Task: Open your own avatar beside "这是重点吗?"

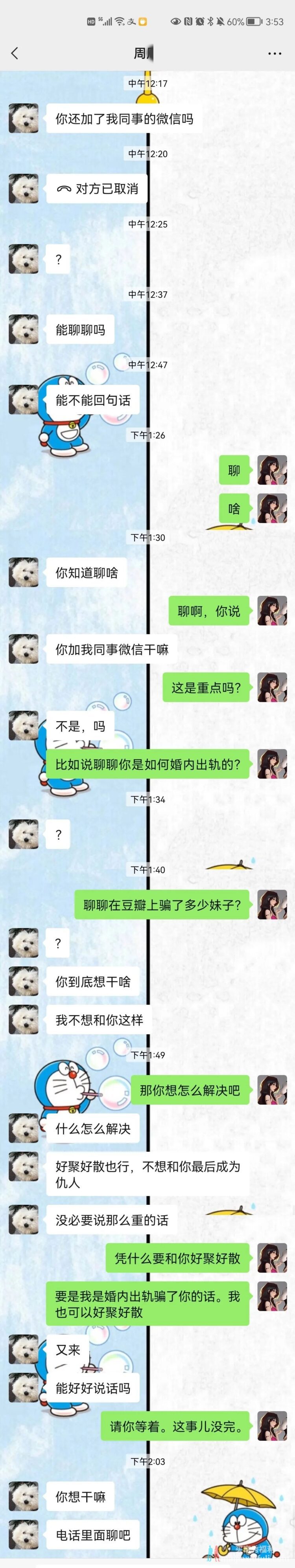Action: coord(272,687)
